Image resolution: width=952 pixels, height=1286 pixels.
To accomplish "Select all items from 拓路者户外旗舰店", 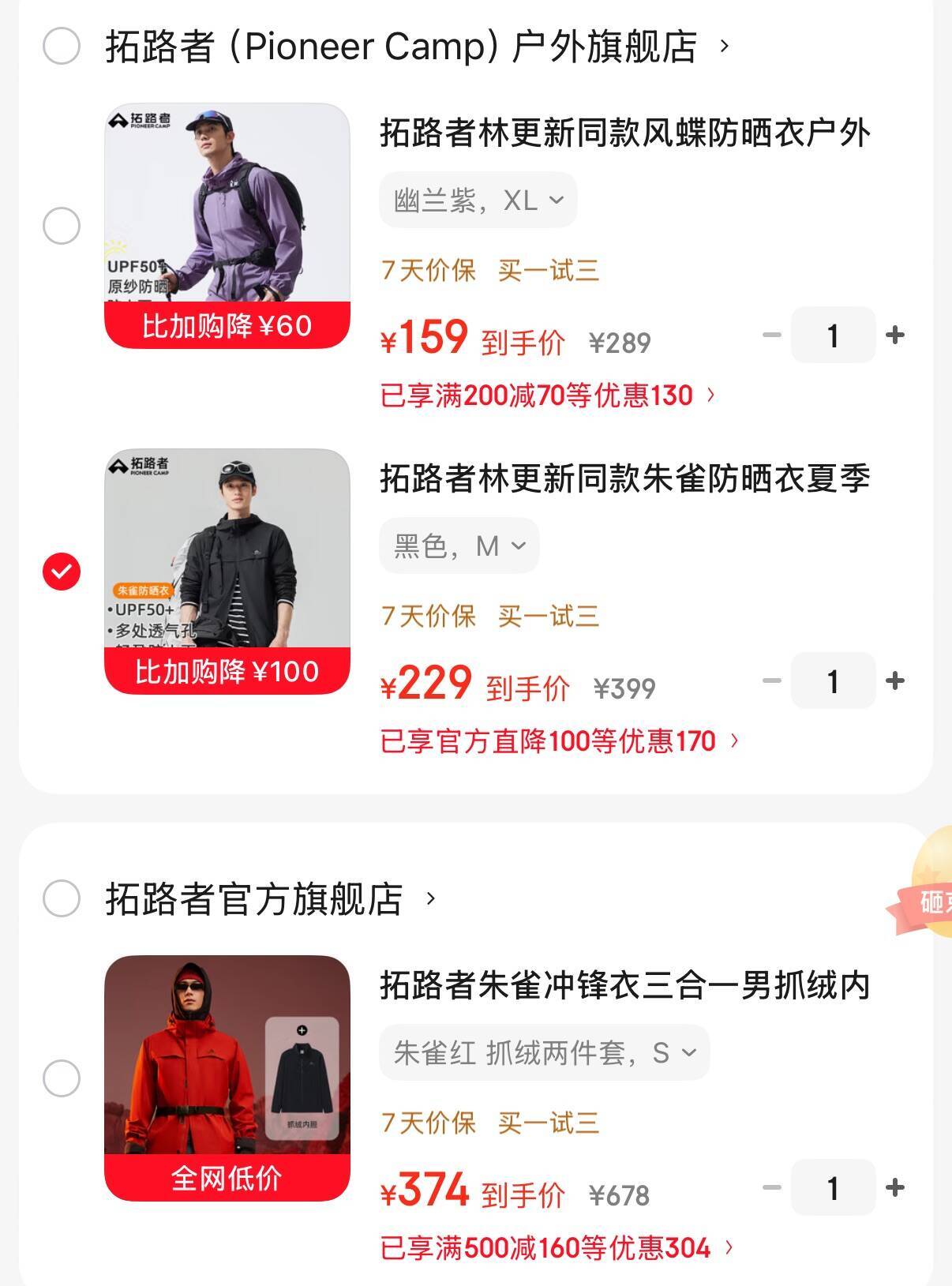I will pos(62,46).
